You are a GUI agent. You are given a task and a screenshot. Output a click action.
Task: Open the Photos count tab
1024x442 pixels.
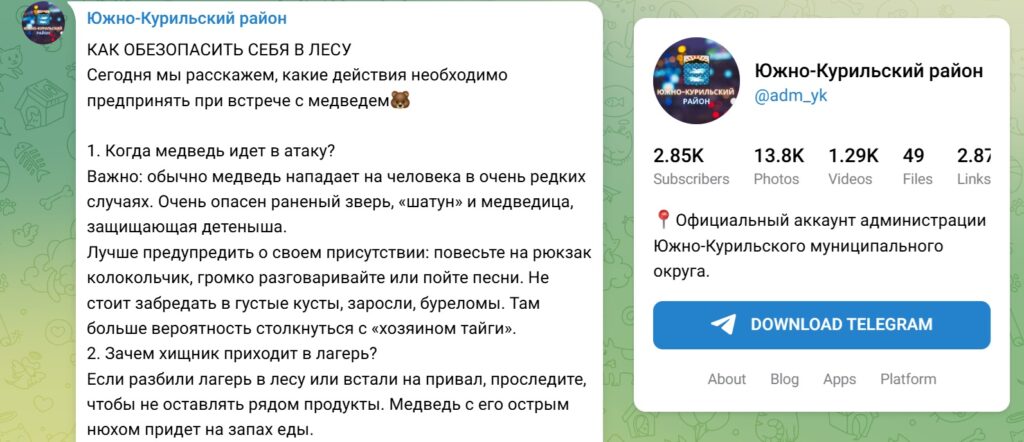coord(778,166)
